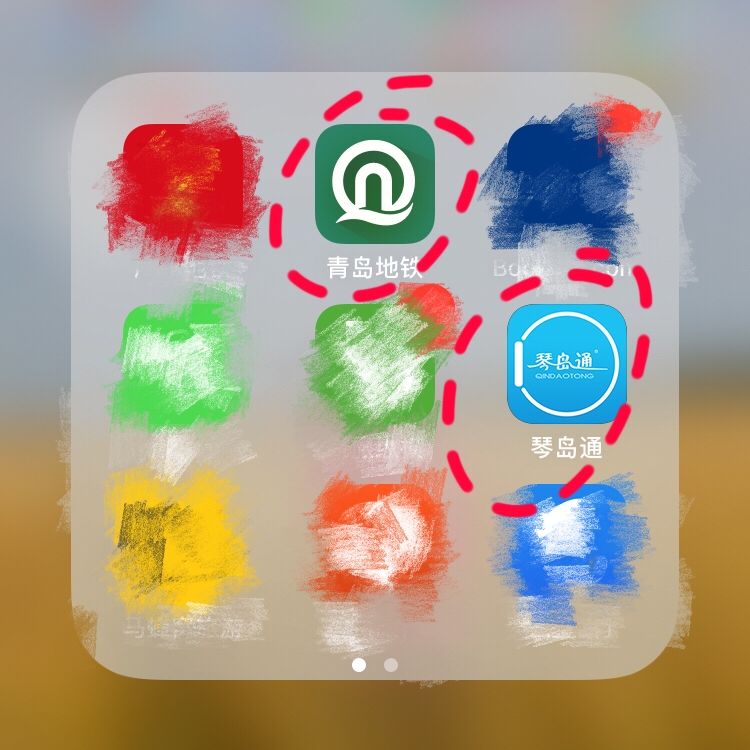Open the 青岛地铁 app

click(374, 183)
